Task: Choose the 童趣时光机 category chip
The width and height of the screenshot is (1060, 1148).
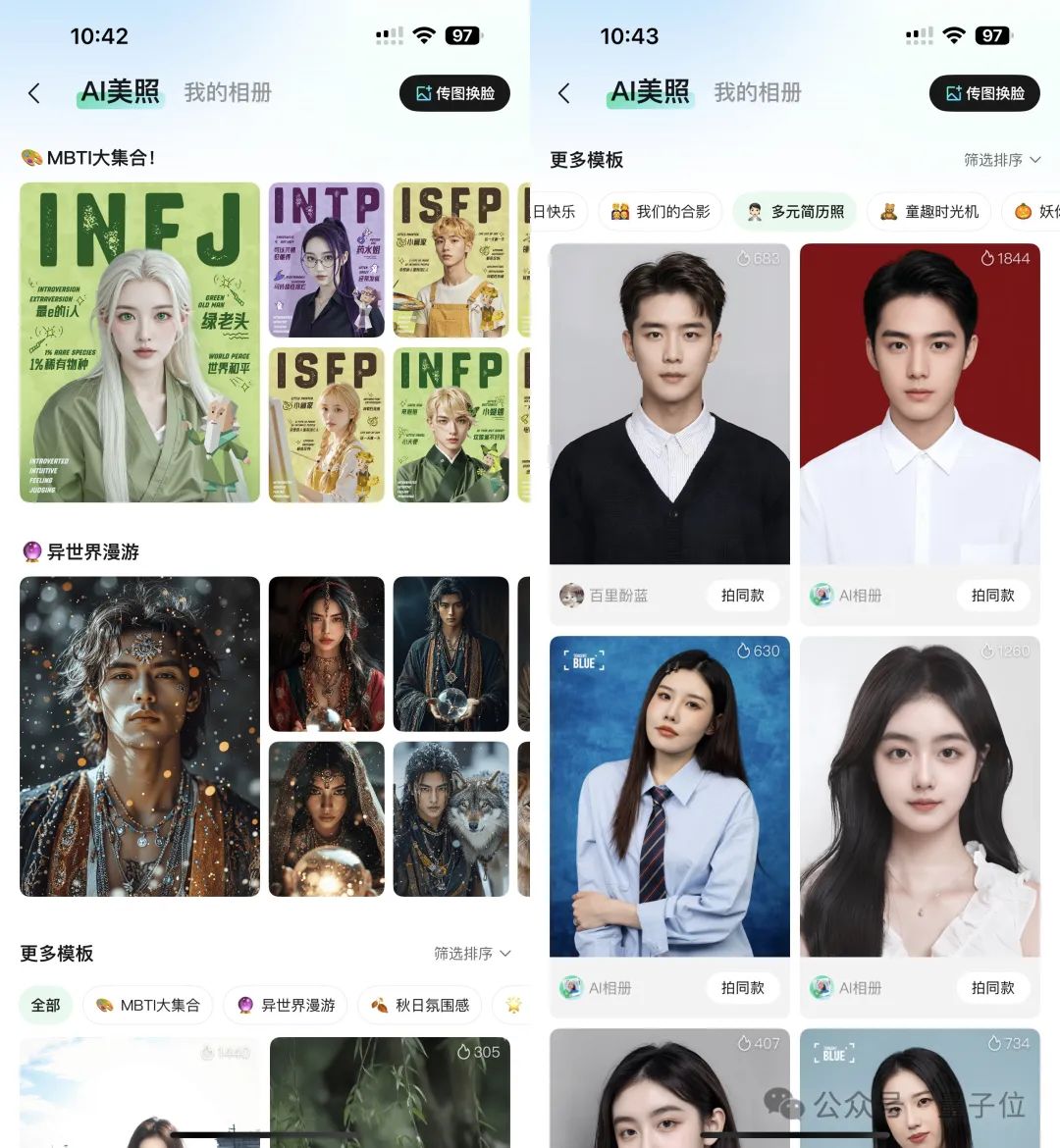Action: click(x=929, y=211)
